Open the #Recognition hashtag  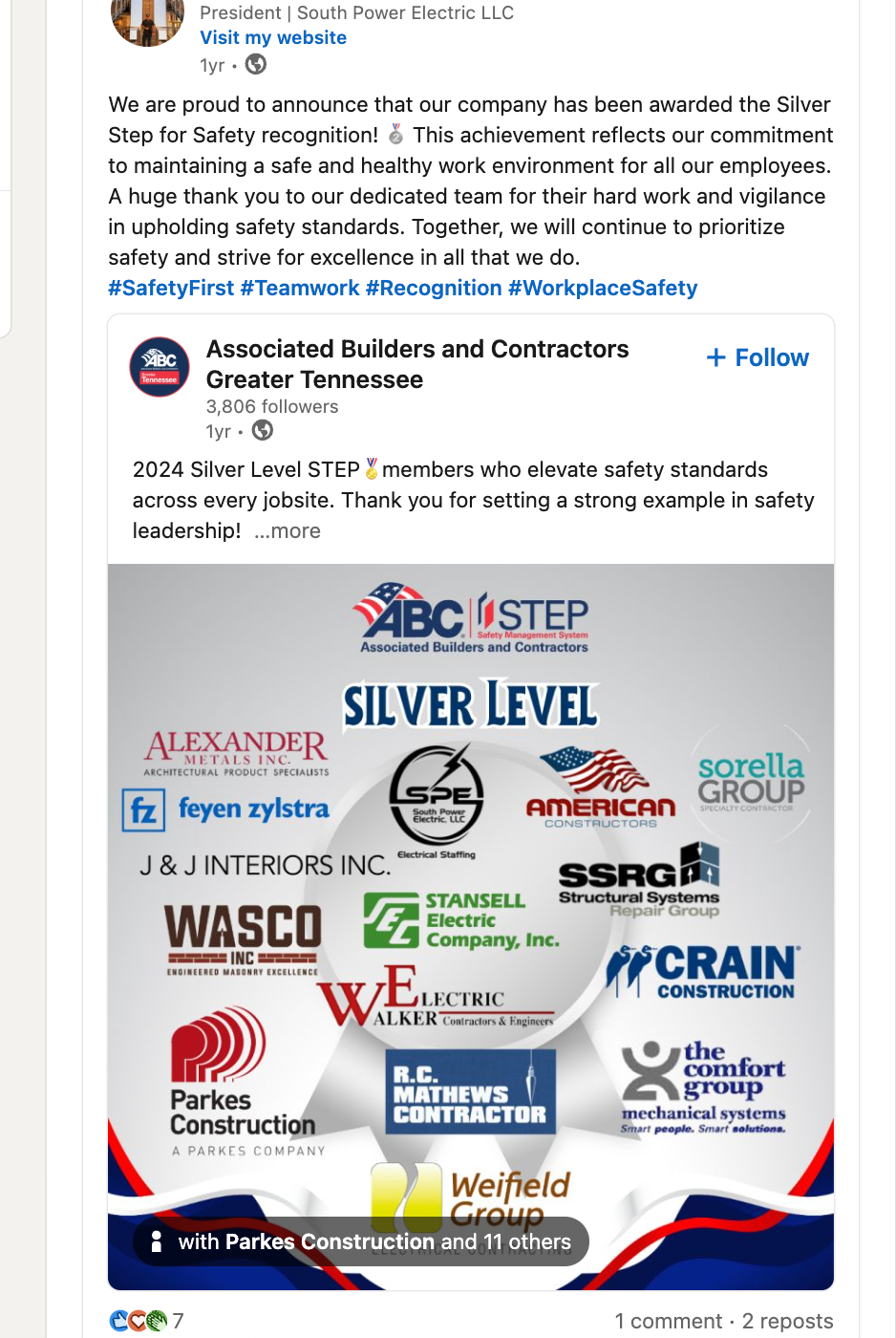coord(434,289)
